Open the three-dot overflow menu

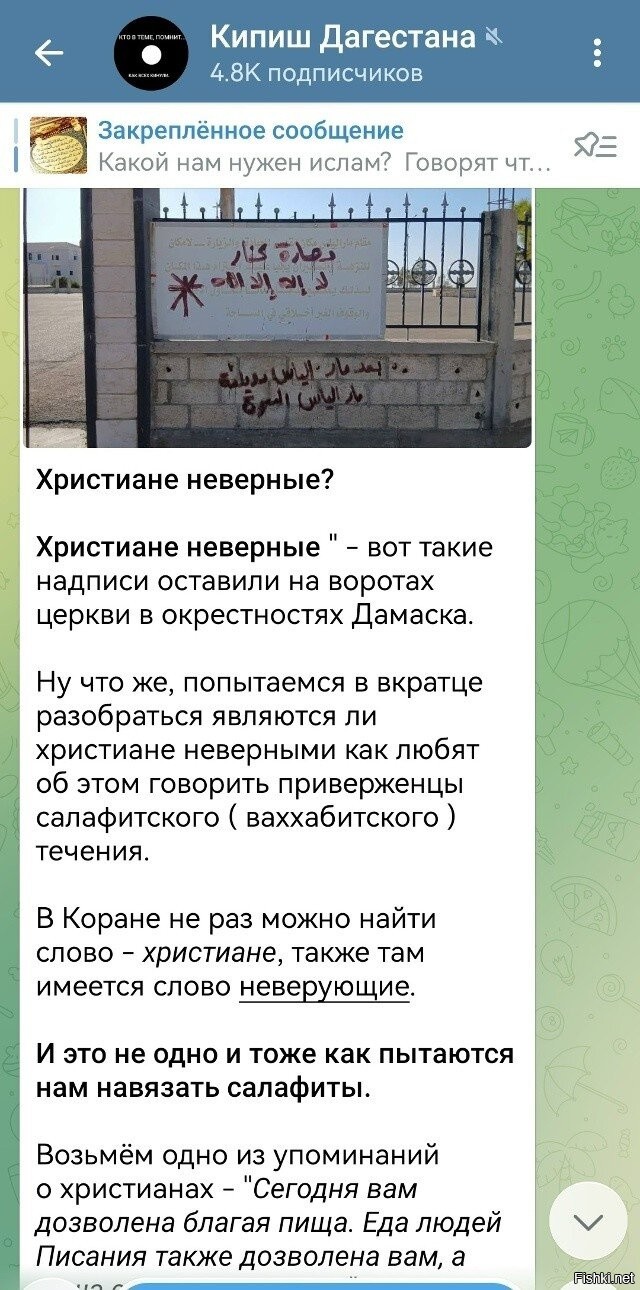(597, 53)
